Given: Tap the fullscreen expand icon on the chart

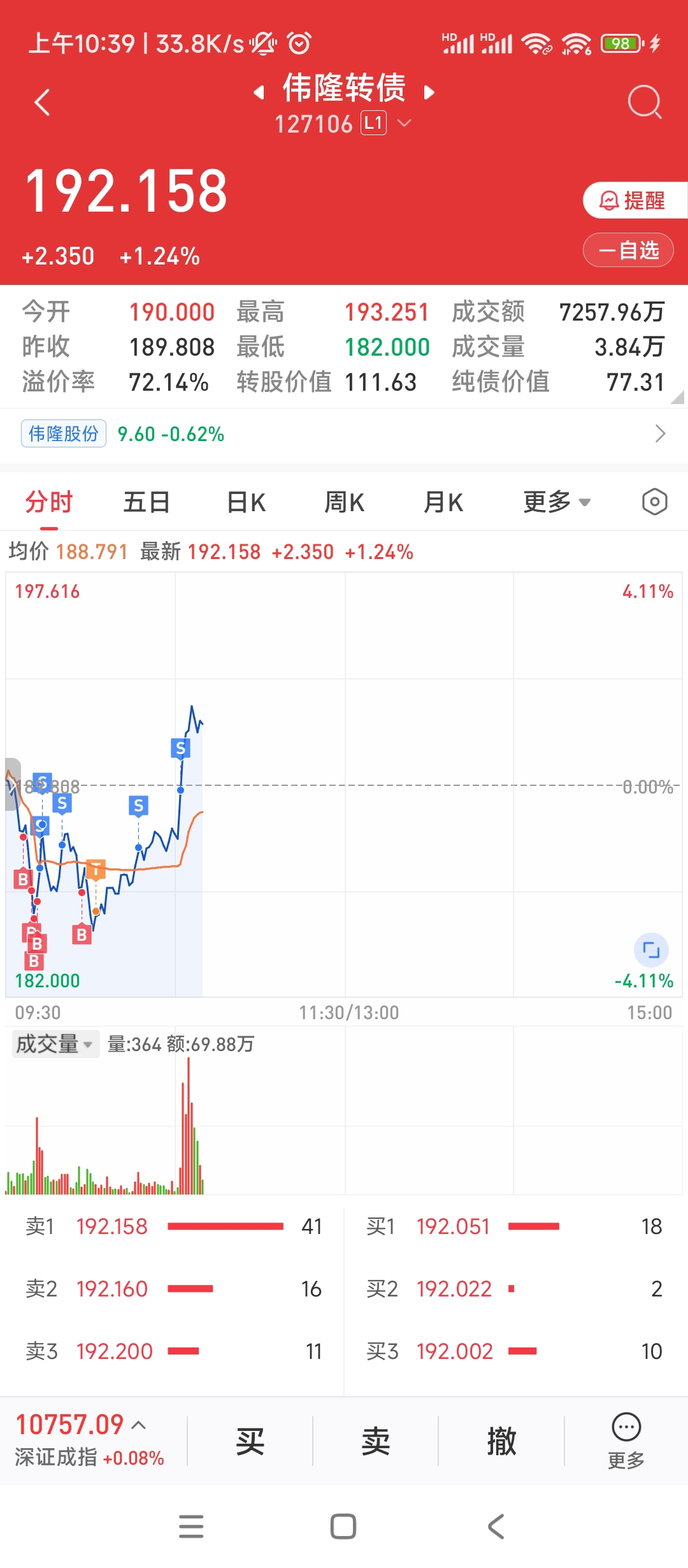Looking at the screenshot, I should tap(650, 950).
